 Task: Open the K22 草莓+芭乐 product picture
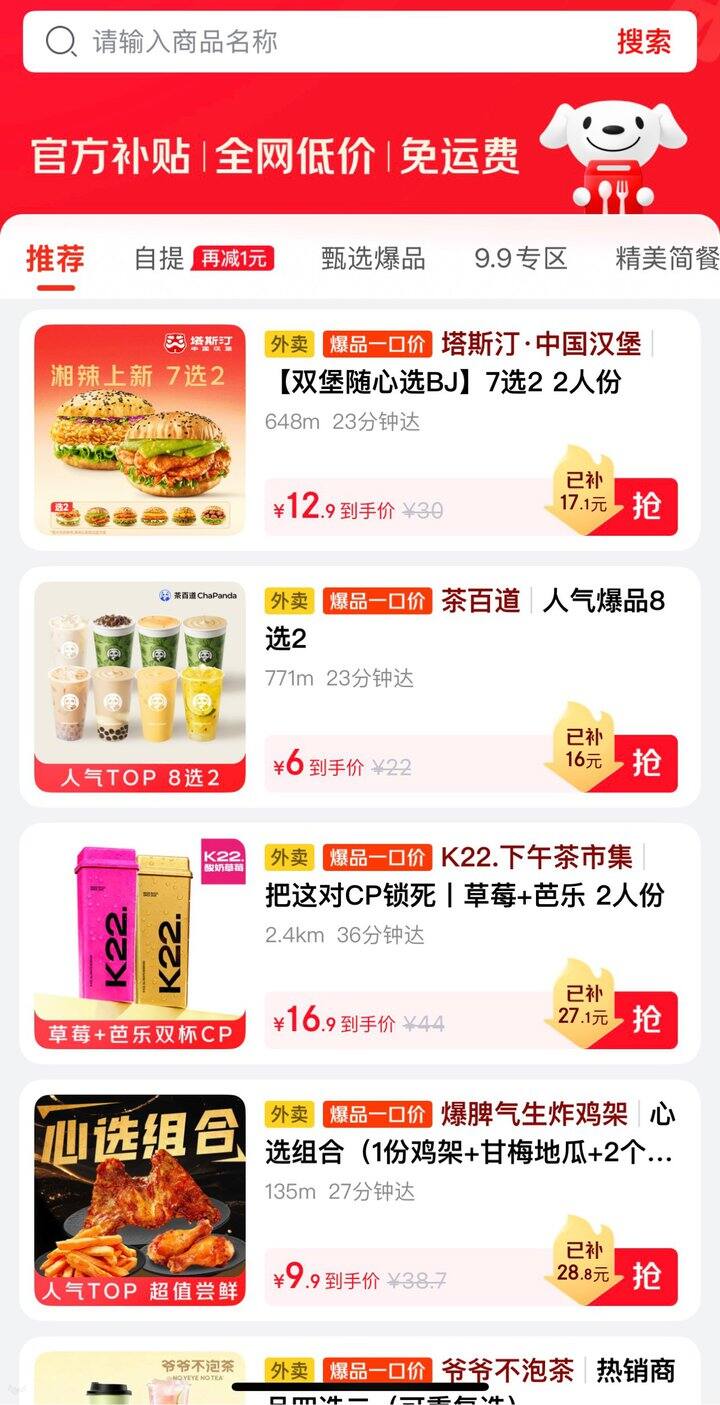(140, 943)
